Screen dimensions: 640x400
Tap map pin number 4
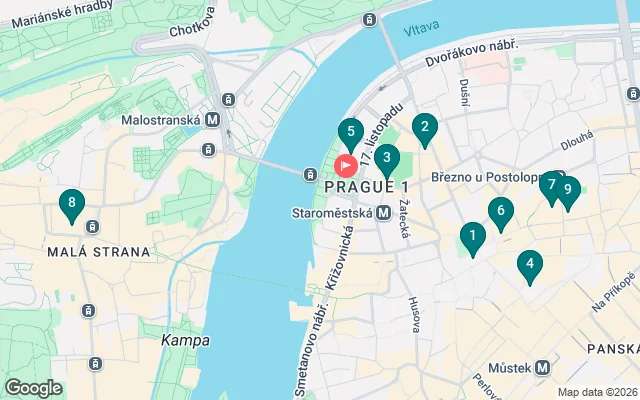(530, 265)
